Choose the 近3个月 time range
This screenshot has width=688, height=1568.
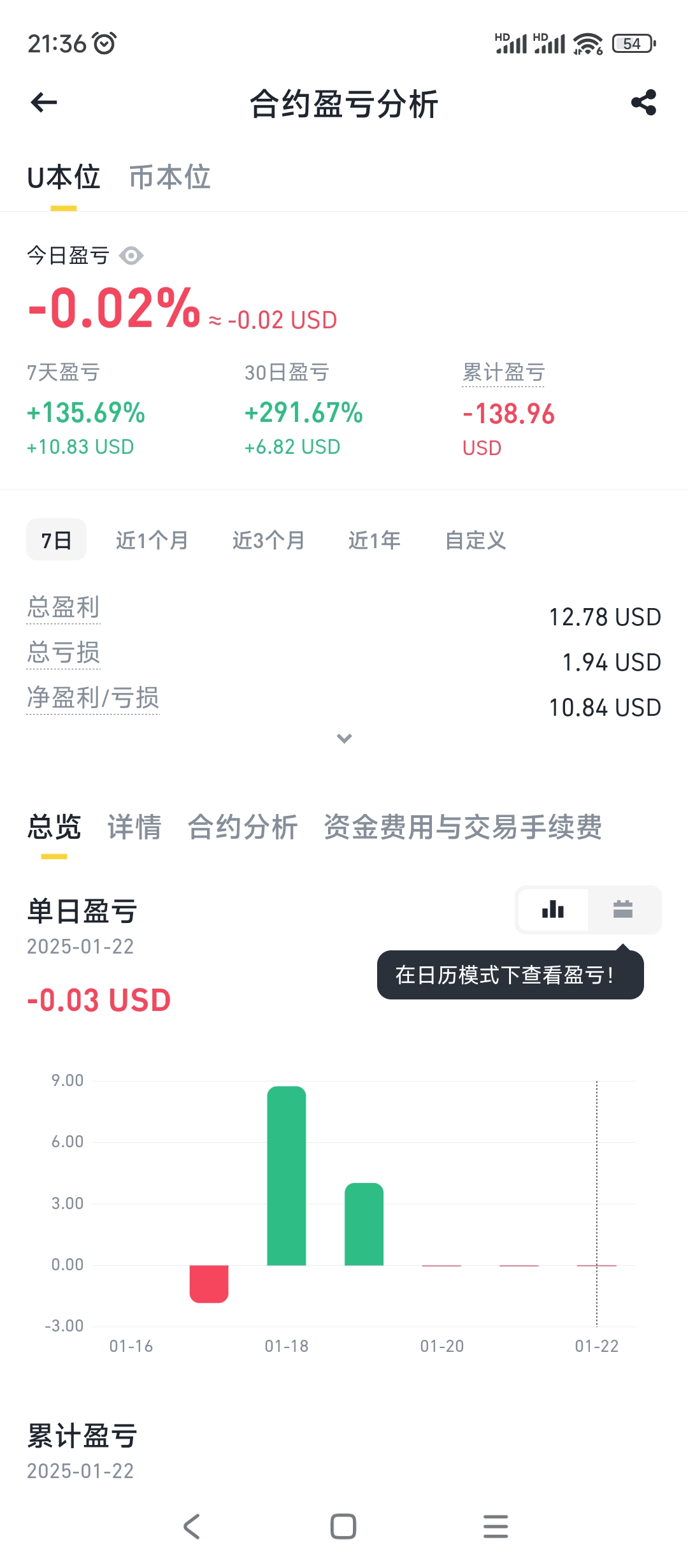pos(268,540)
